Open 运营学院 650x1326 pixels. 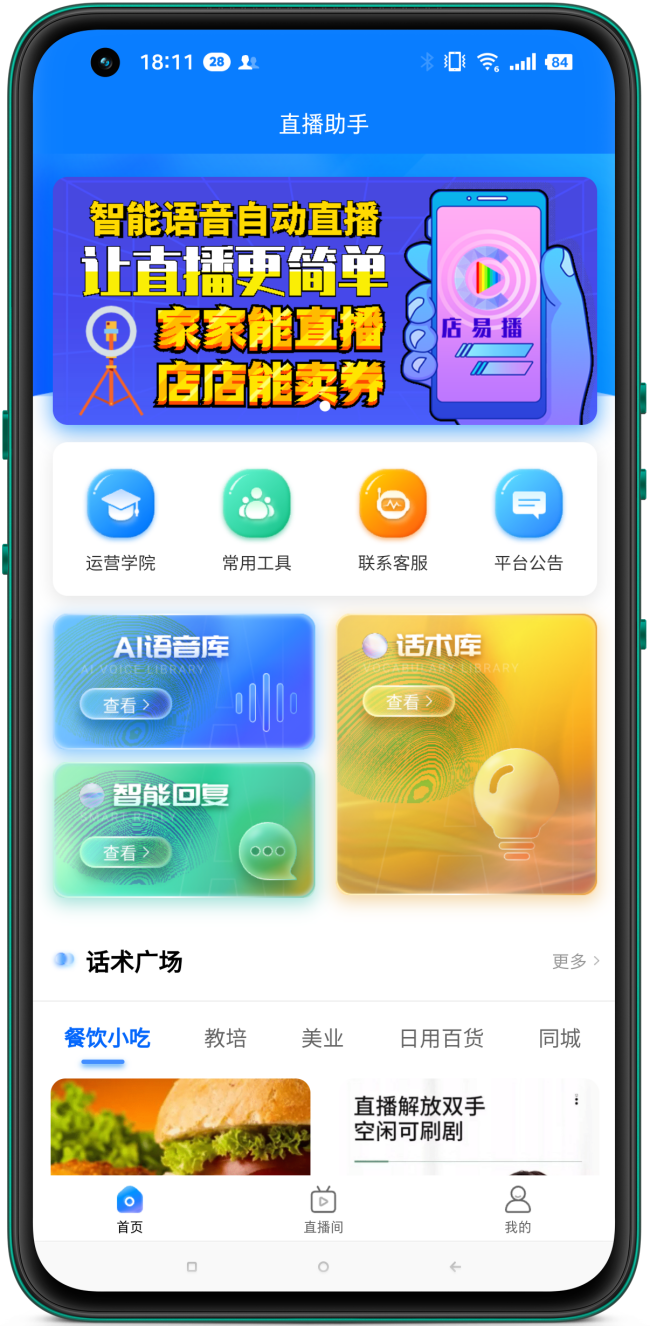[121, 520]
